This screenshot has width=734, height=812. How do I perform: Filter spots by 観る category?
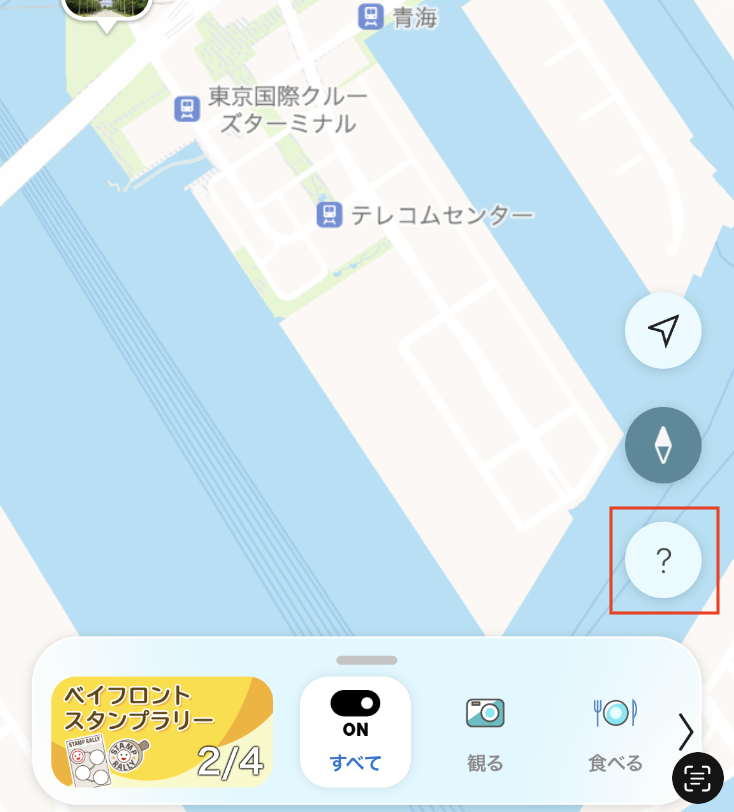coord(485,732)
